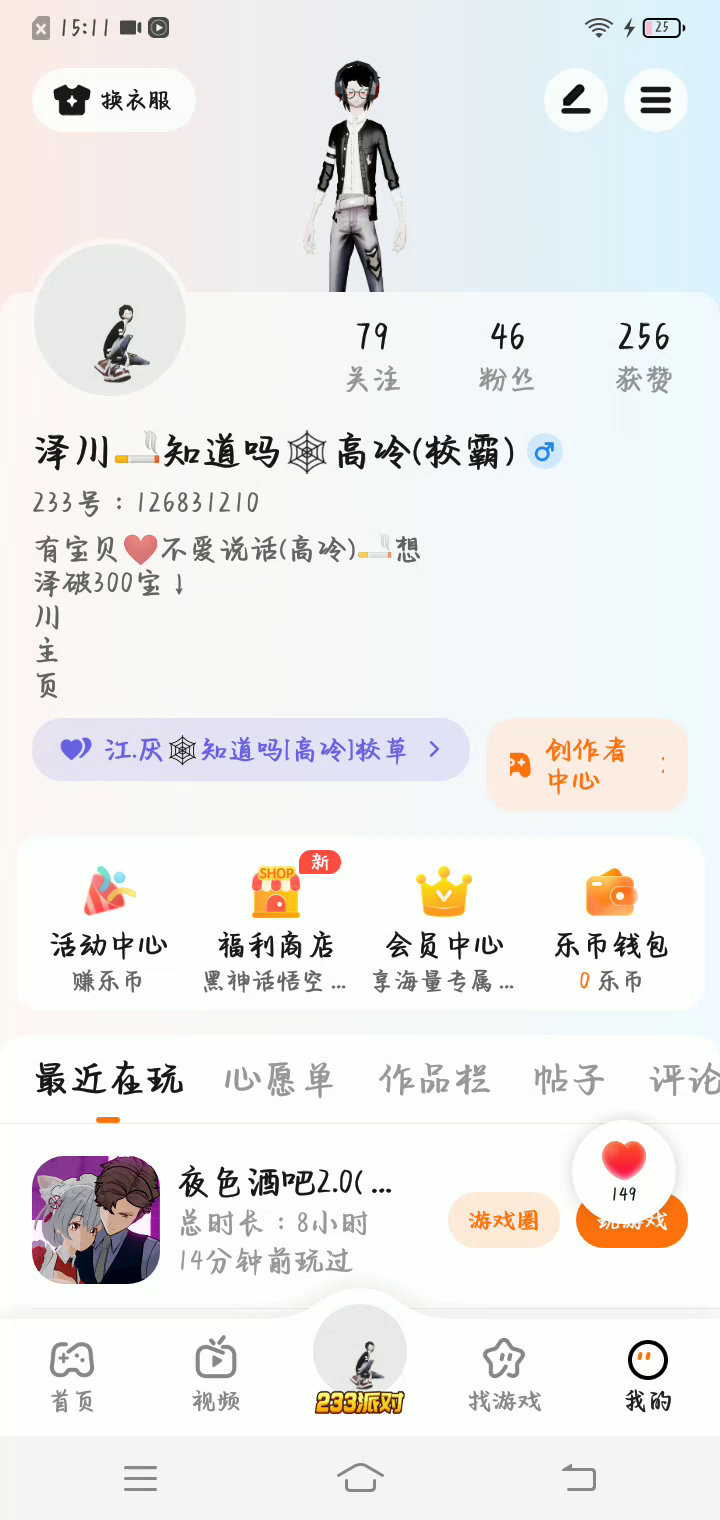Image resolution: width=720 pixels, height=1520 pixels.
Task: Open 乐币钱包 wallet
Action: tap(611, 921)
